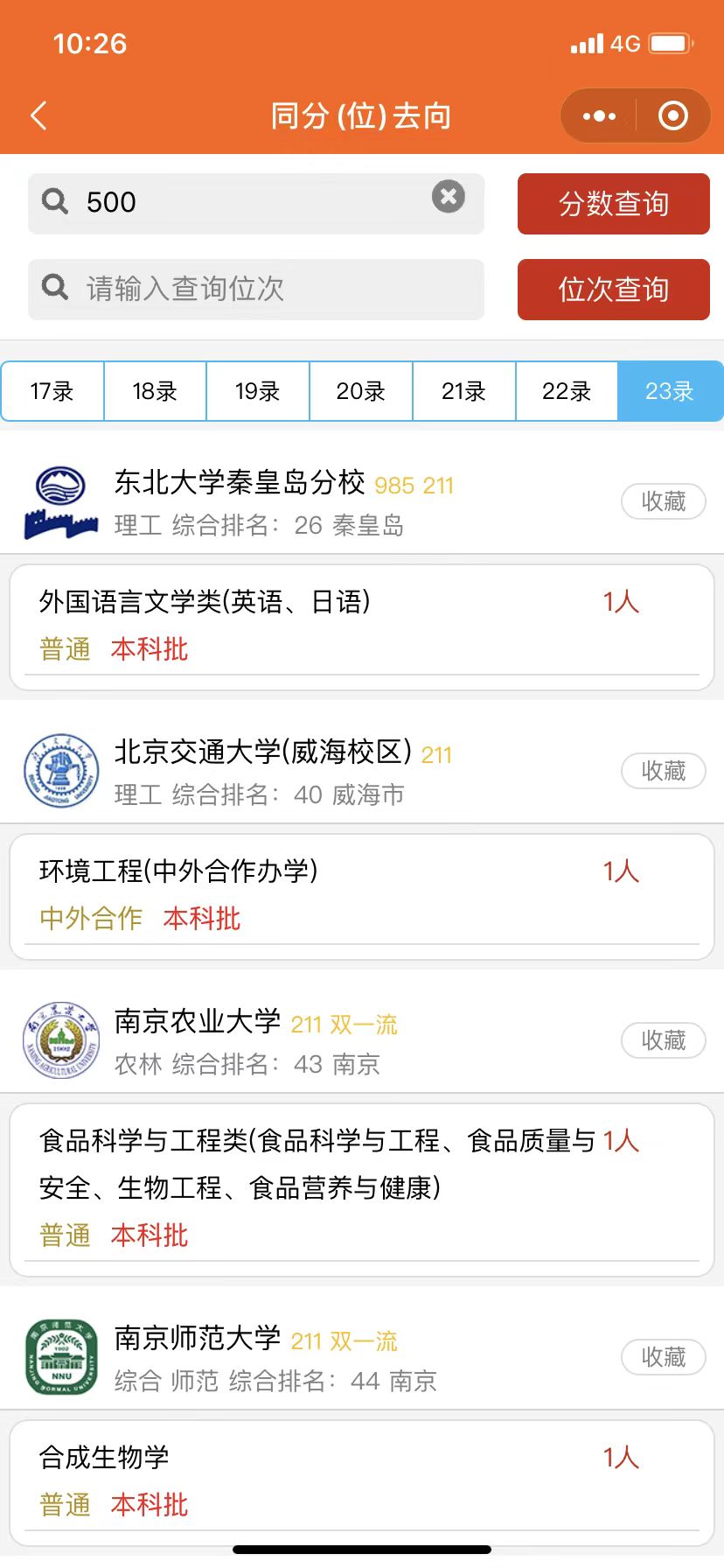The height and width of the screenshot is (1568, 724).
Task: Tap the score input field showing 500
Action: [256, 203]
